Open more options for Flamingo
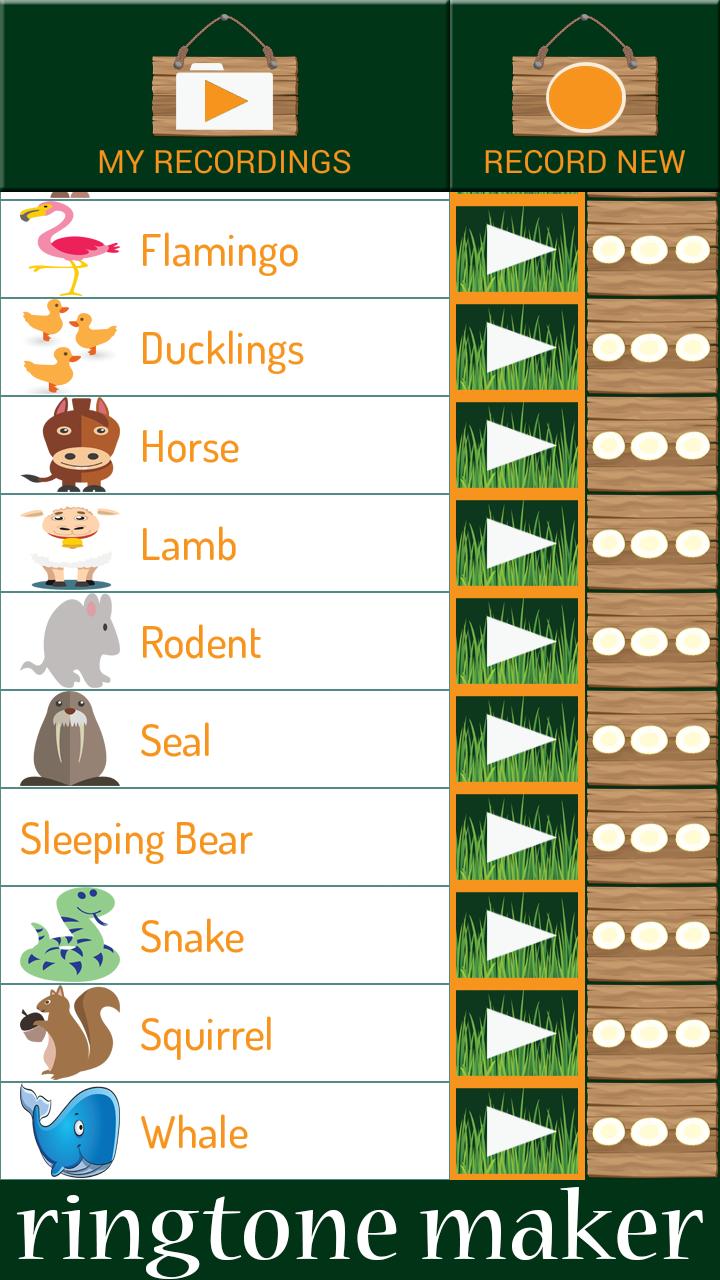Viewport: 720px width, 1280px height. click(651, 249)
